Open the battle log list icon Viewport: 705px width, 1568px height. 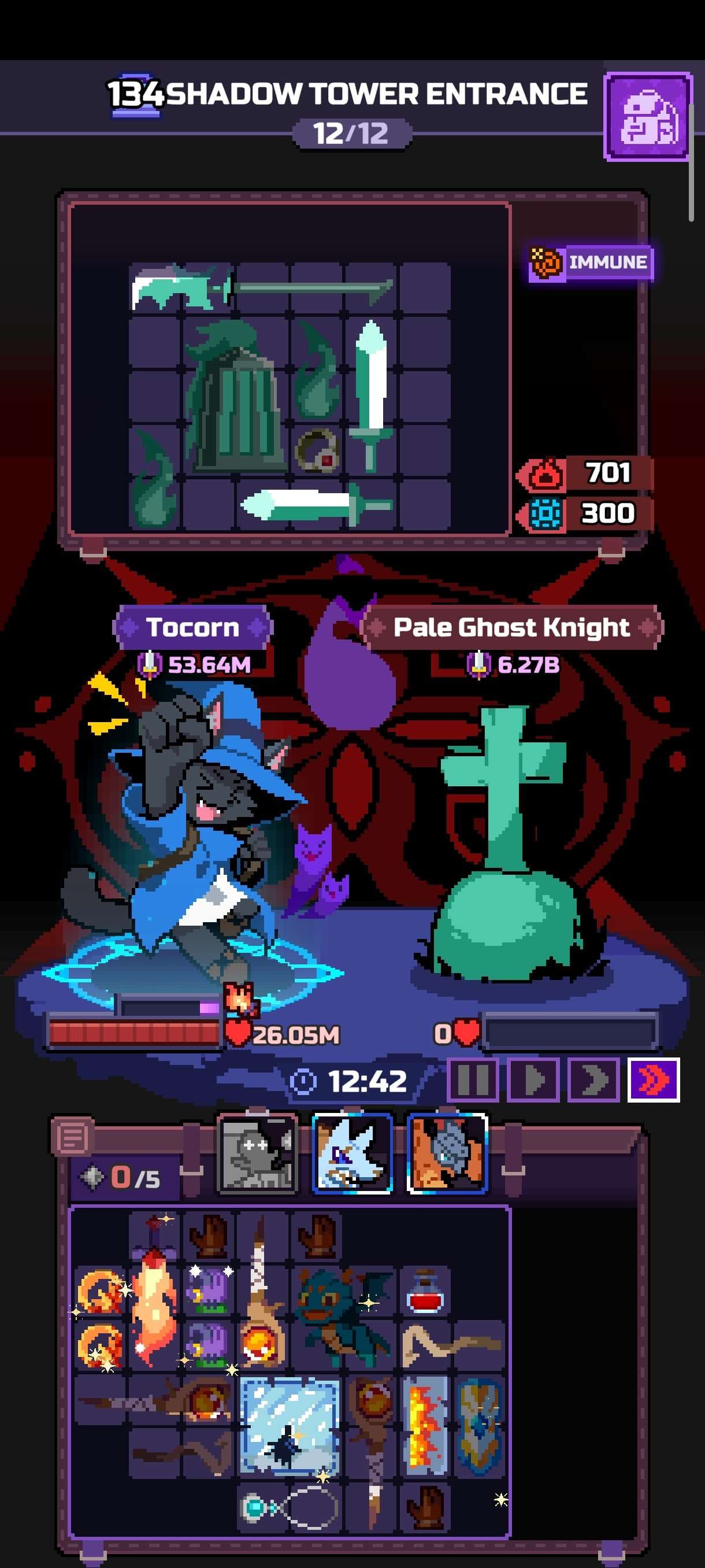tap(72, 1136)
